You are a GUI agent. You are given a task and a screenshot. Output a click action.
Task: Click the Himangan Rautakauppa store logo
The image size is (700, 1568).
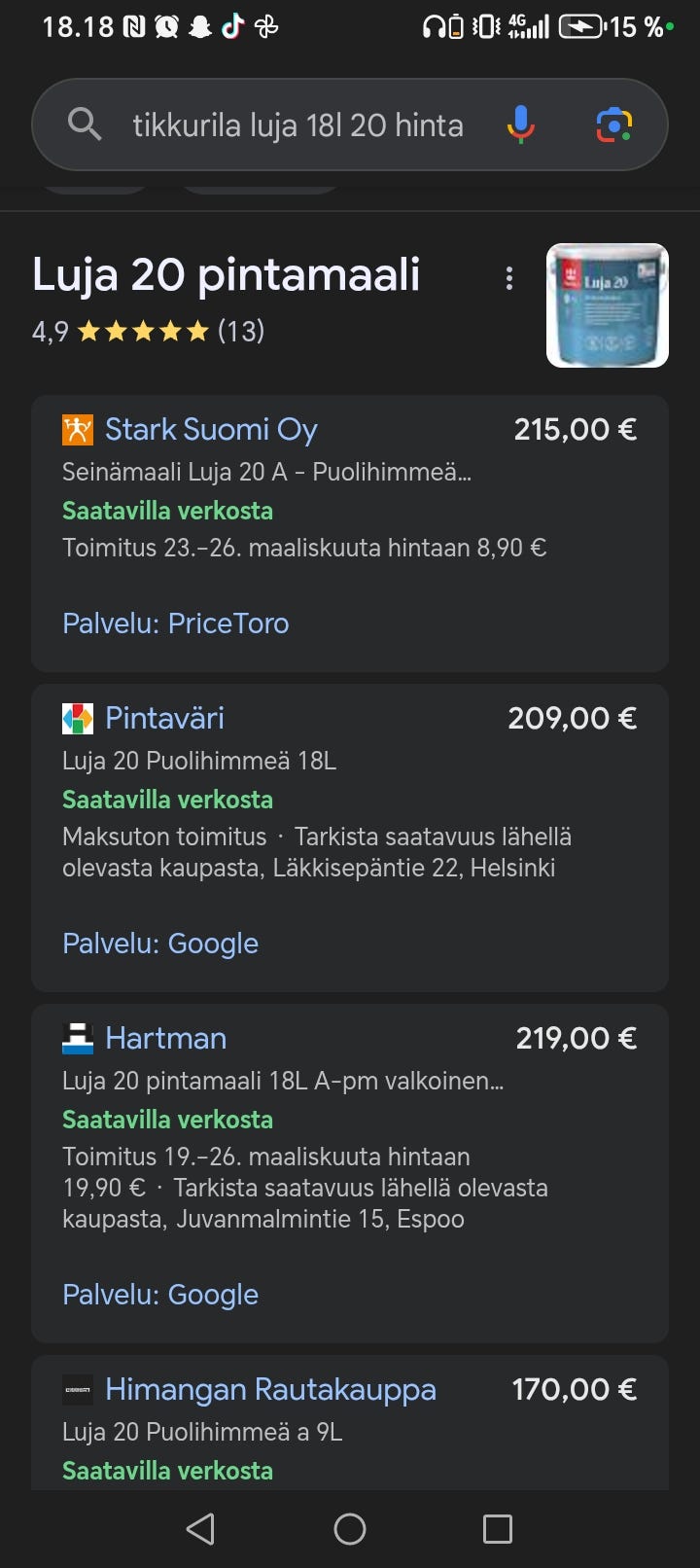pyautogui.click(x=78, y=1390)
